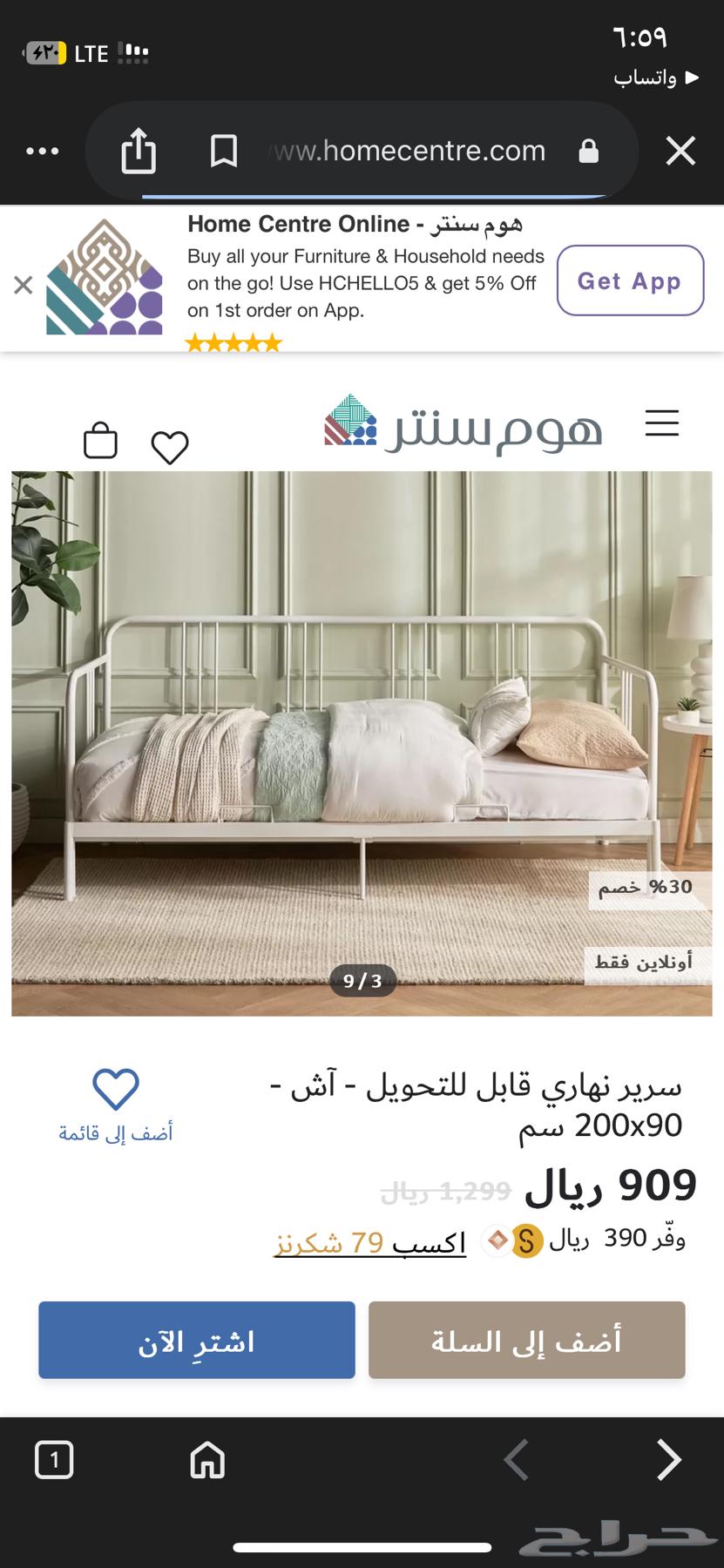The width and height of the screenshot is (724, 1568).
Task: Click the wishlist heart icon near the cart
Action: point(170,444)
